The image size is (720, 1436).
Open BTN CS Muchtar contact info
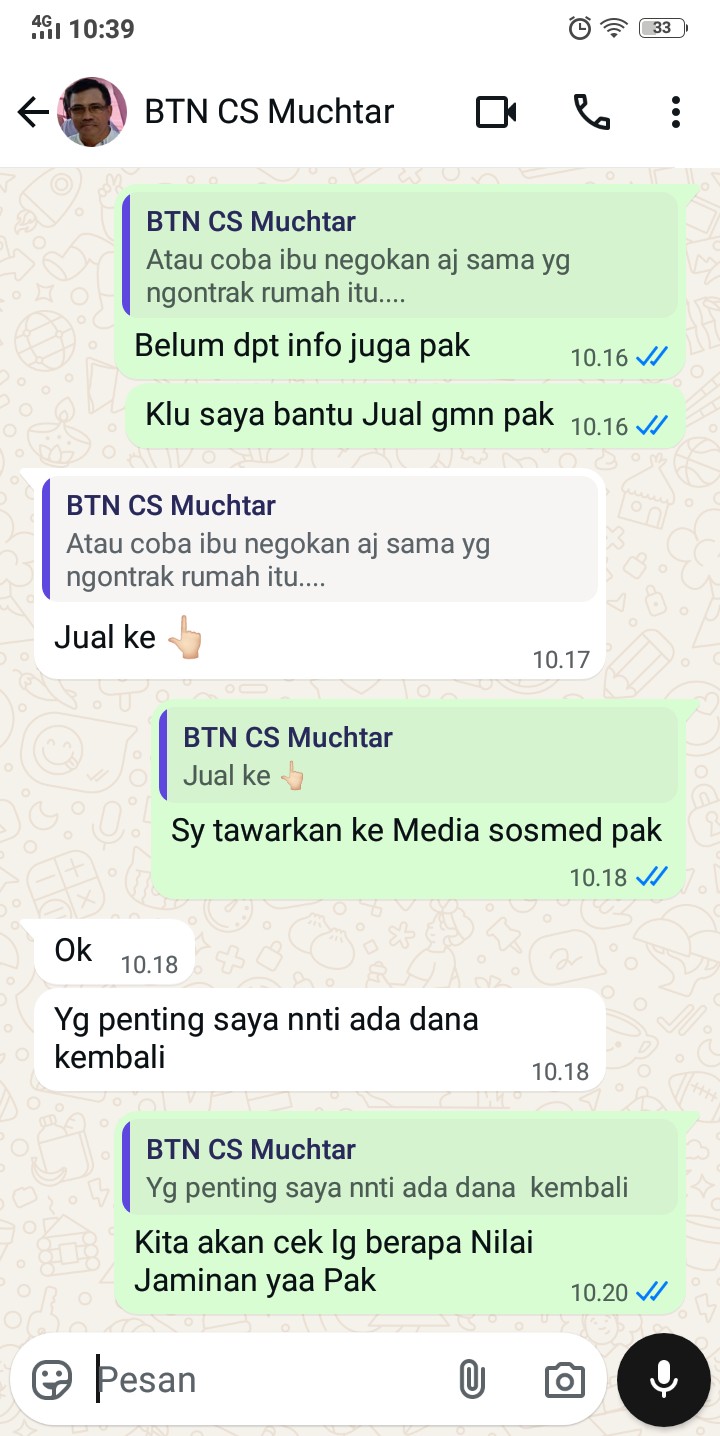point(269,112)
